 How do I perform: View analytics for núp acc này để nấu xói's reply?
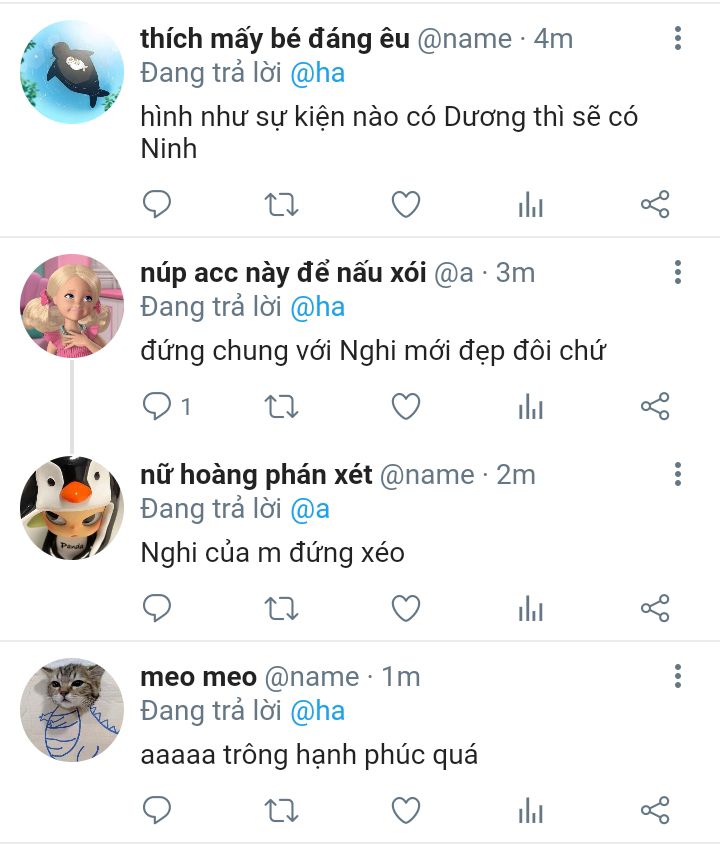(530, 406)
